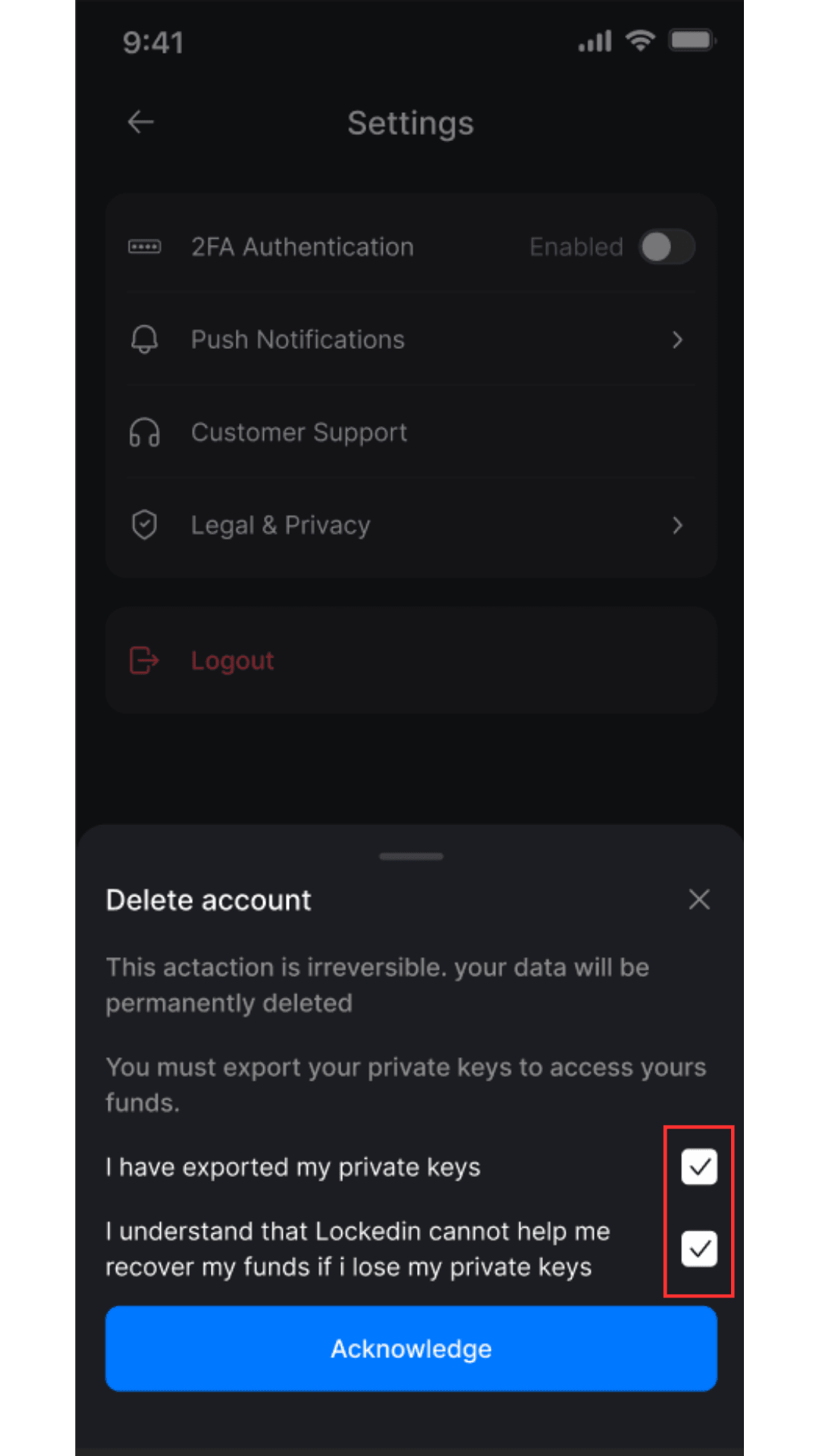Click the shield icon next to Legal & Privacy
The width and height of the screenshot is (819, 1456).
tap(144, 525)
